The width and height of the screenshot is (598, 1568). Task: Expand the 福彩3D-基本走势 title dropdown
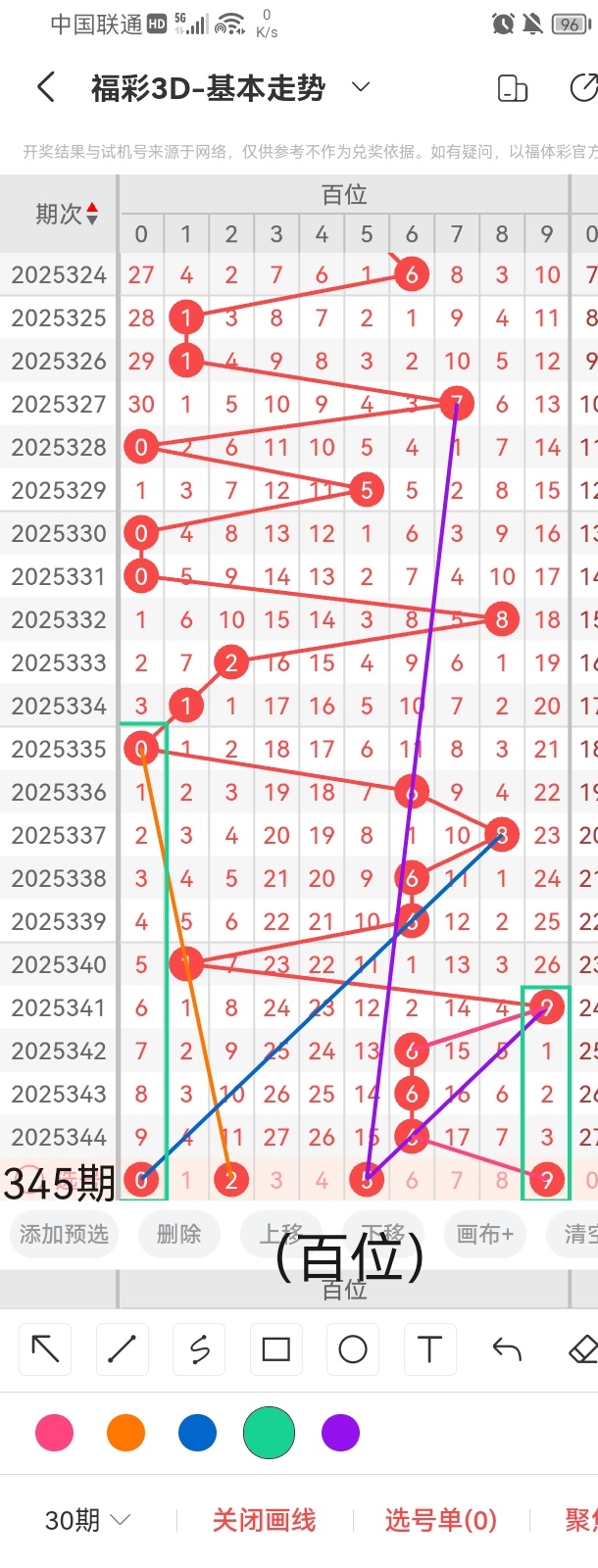pyautogui.click(x=361, y=87)
